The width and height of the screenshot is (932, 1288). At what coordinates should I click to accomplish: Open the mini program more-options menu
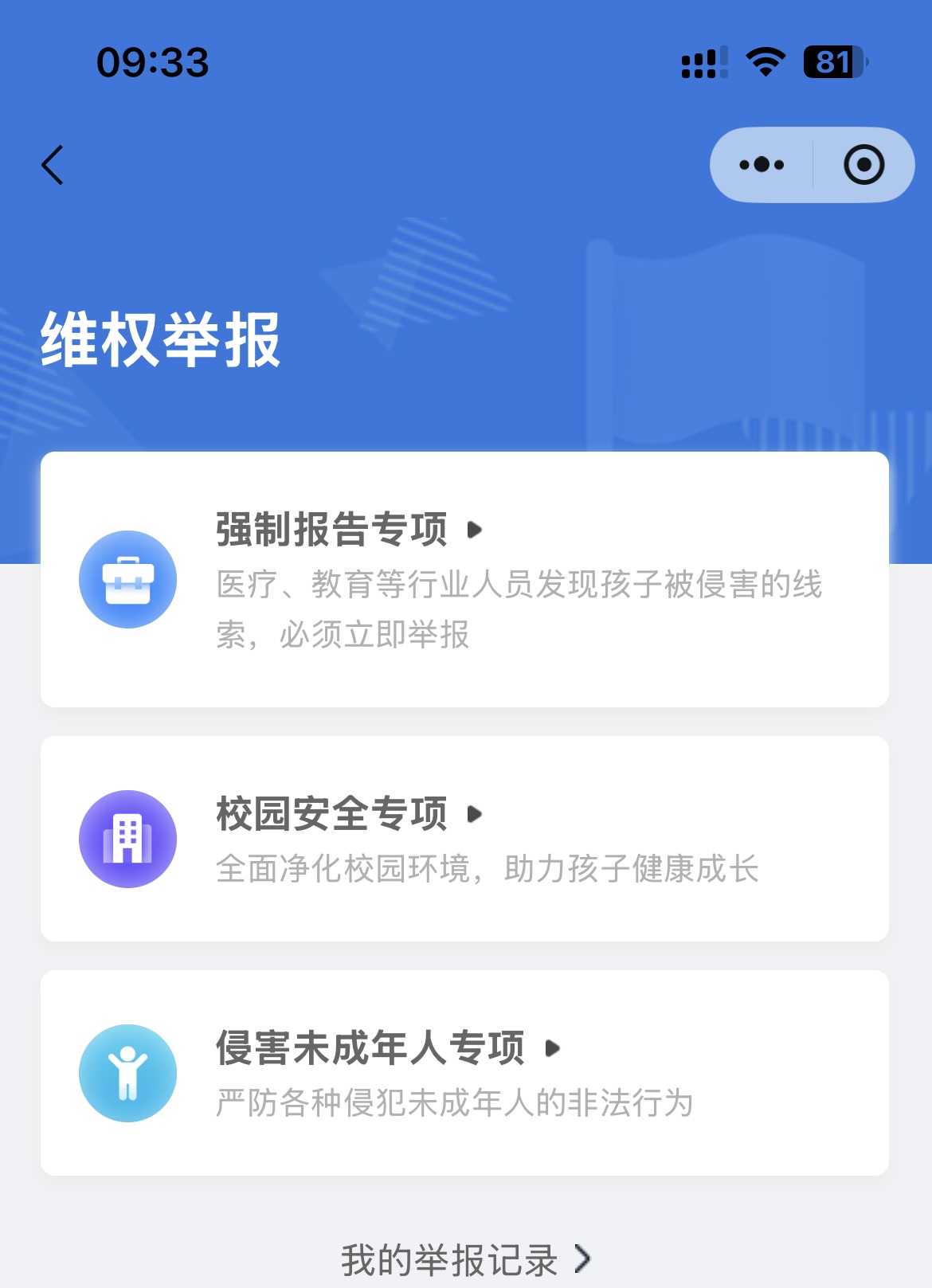click(762, 165)
